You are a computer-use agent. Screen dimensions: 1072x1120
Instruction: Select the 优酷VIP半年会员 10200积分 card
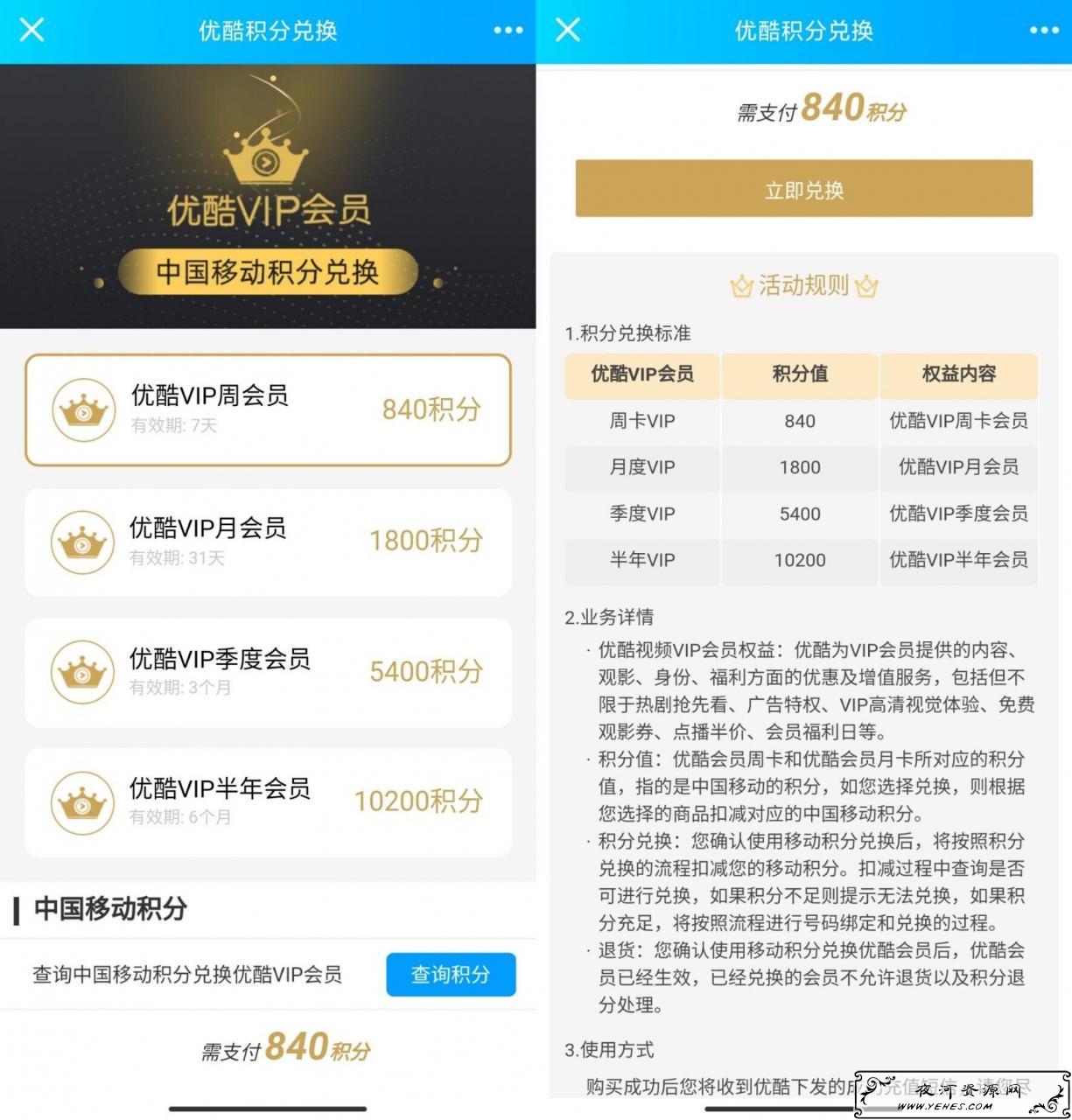(268, 801)
